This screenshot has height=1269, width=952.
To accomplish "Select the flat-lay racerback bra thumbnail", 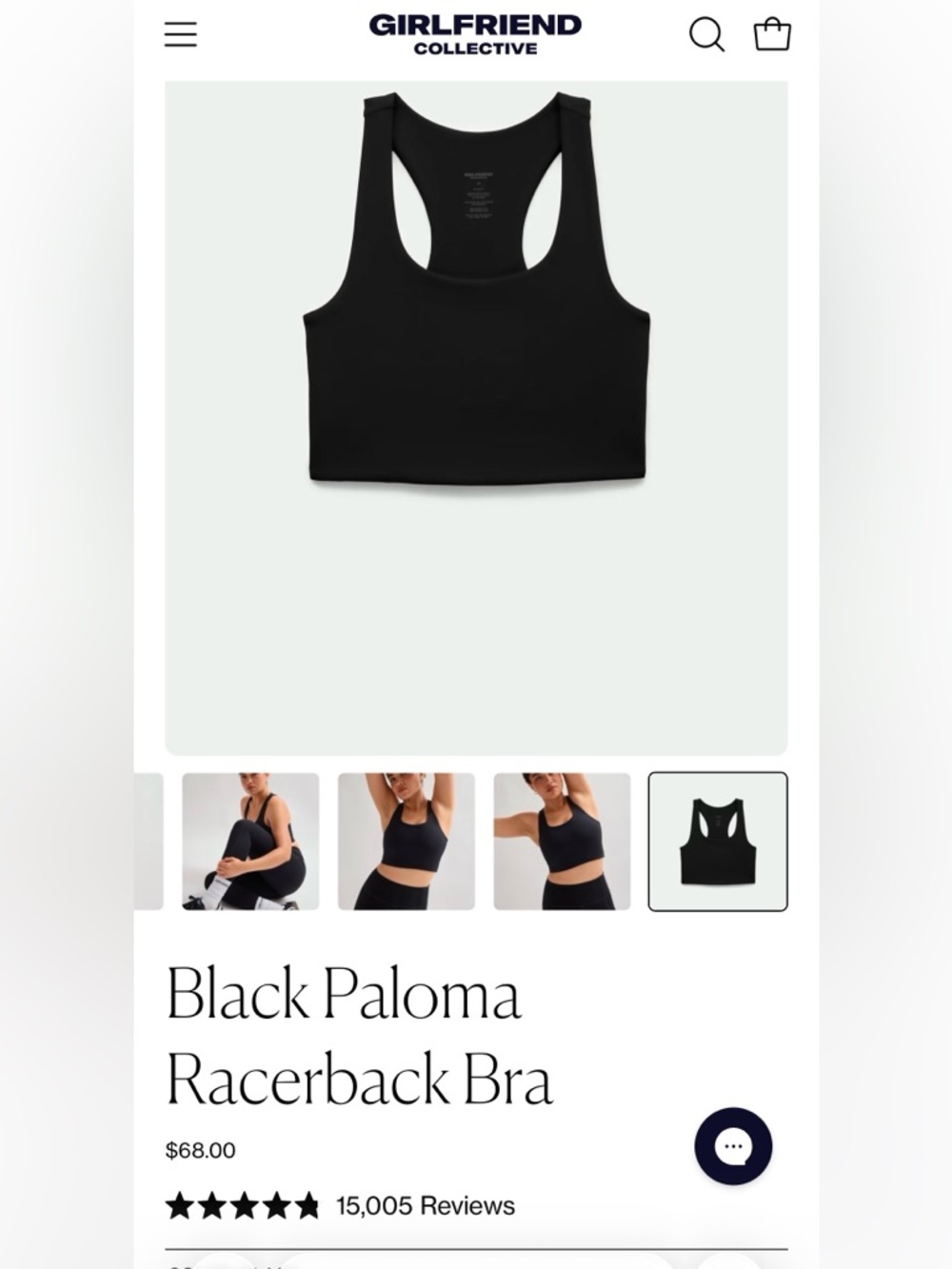I will [x=718, y=842].
